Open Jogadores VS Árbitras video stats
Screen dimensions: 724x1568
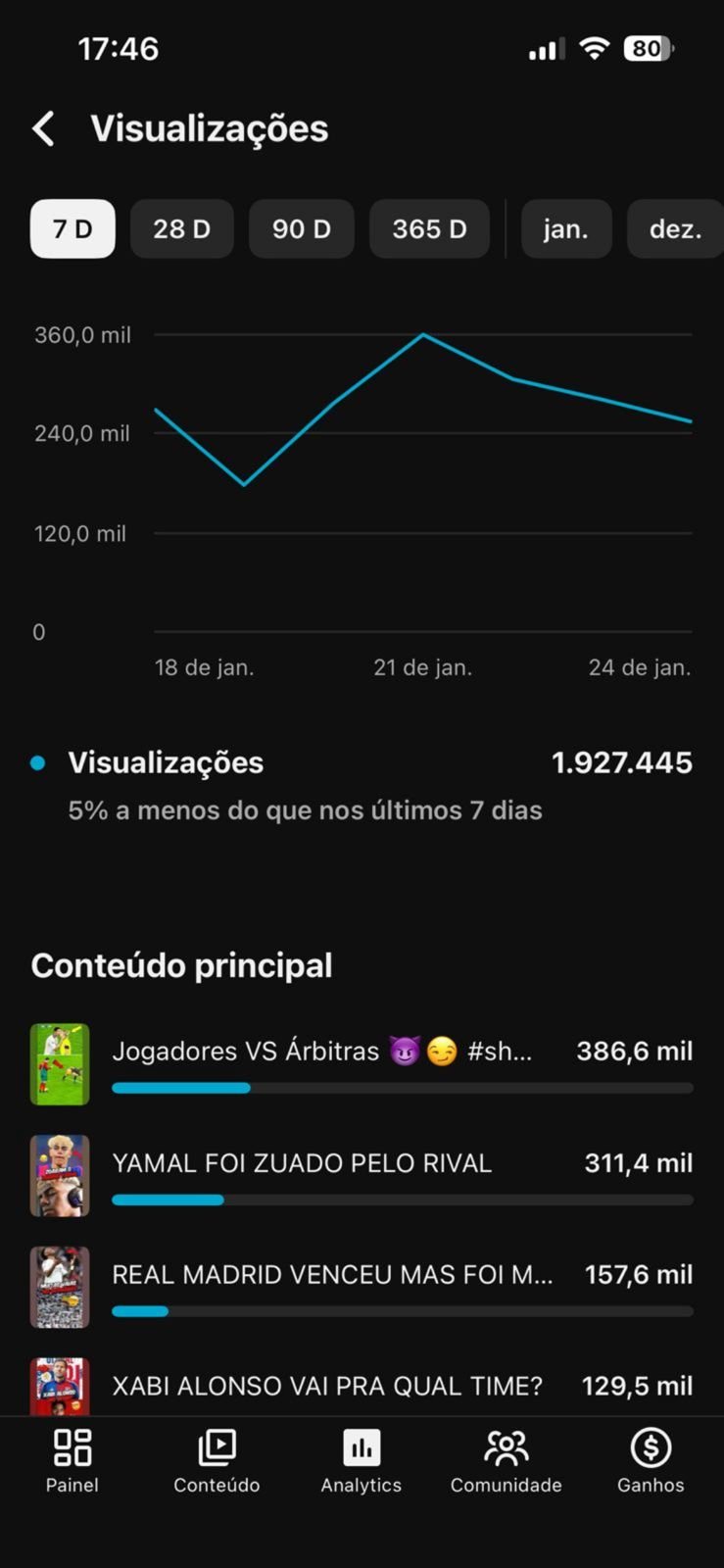coord(321,1052)
